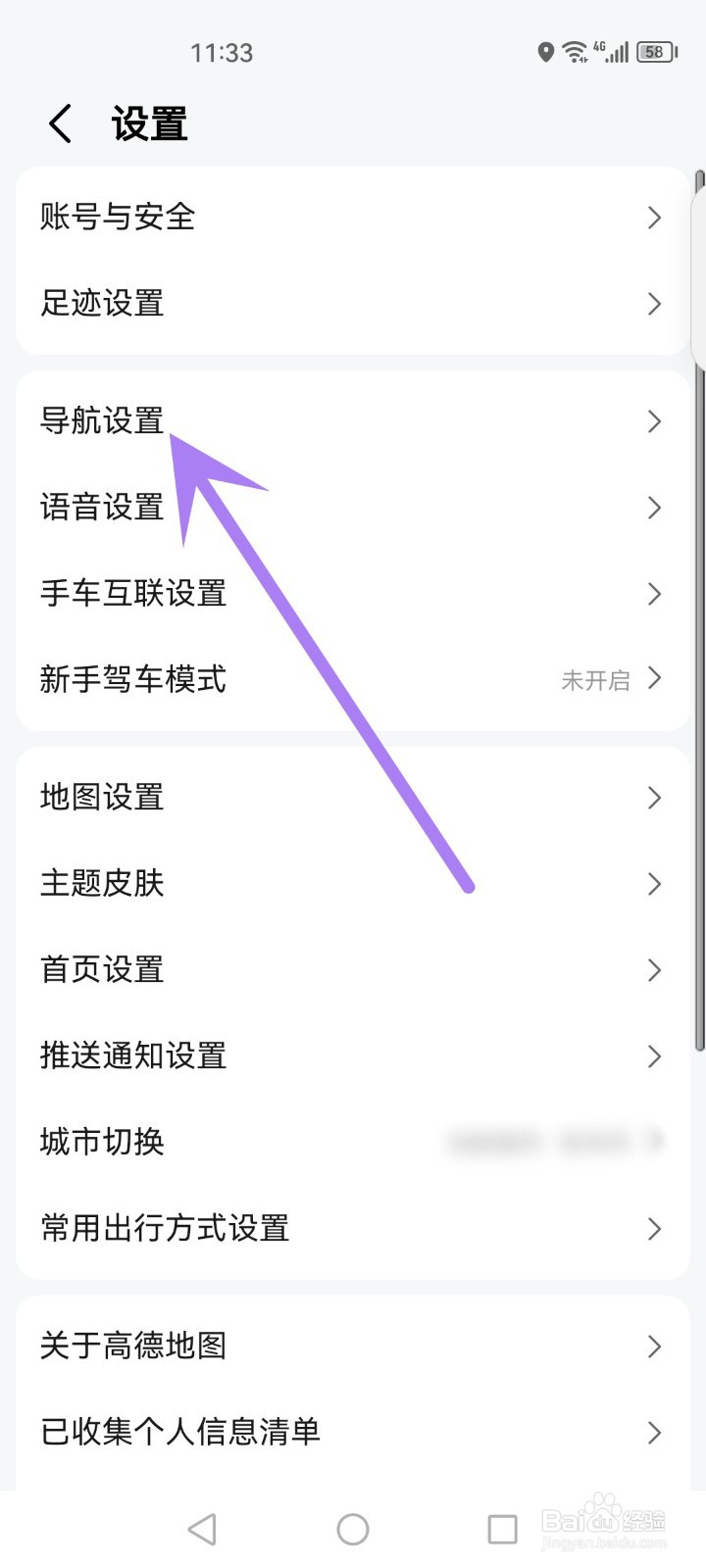This screenshot has width=706, height=1568.
Task: Expand the 导航设置 entry chevron
Action: click(654, 421)
